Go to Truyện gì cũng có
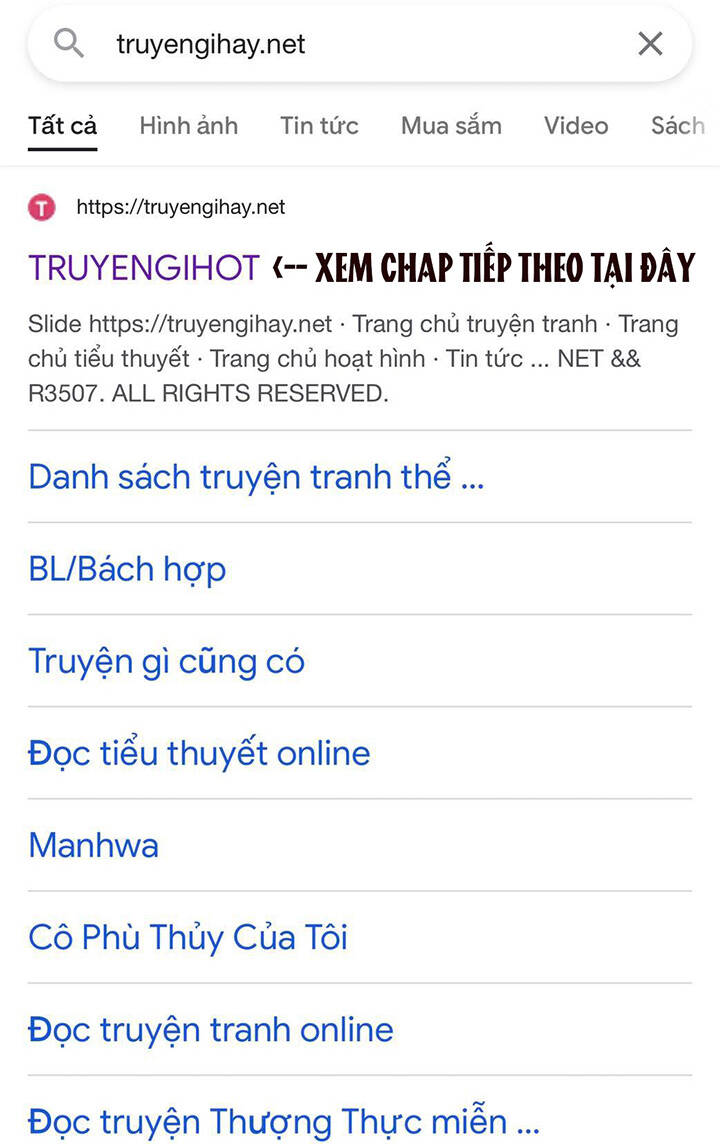Image resolution: width=720 pixels, height=1144 pixels. point(166,661)
